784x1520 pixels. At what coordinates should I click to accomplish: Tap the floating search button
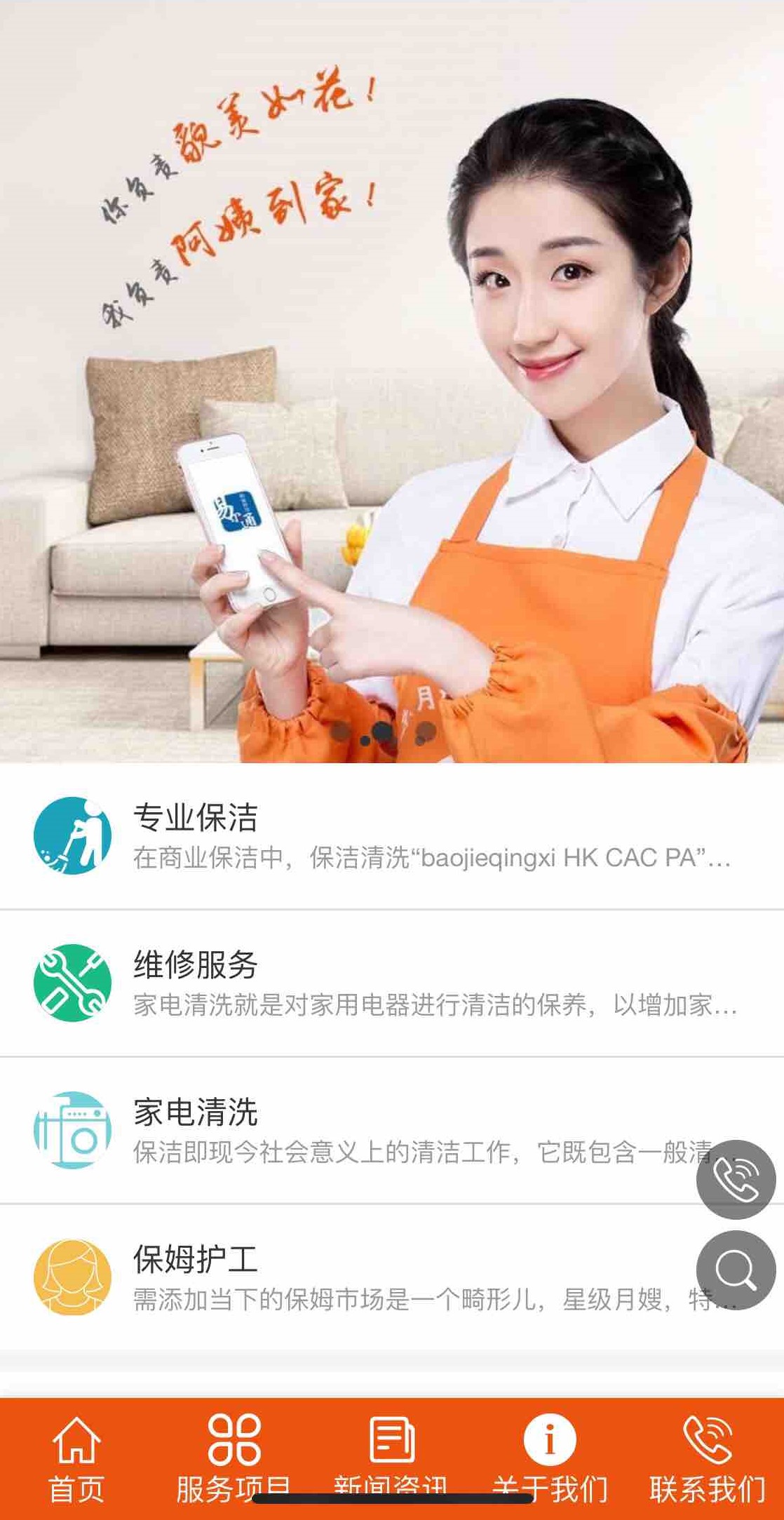coord(736,1270)
